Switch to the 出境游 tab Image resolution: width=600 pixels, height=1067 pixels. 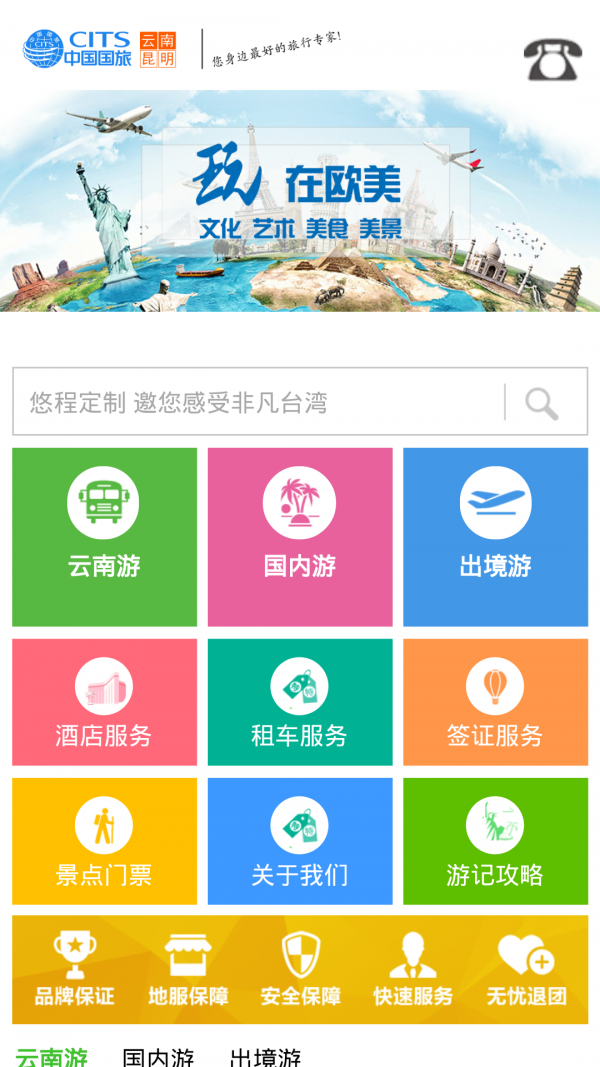(265, 1057)
